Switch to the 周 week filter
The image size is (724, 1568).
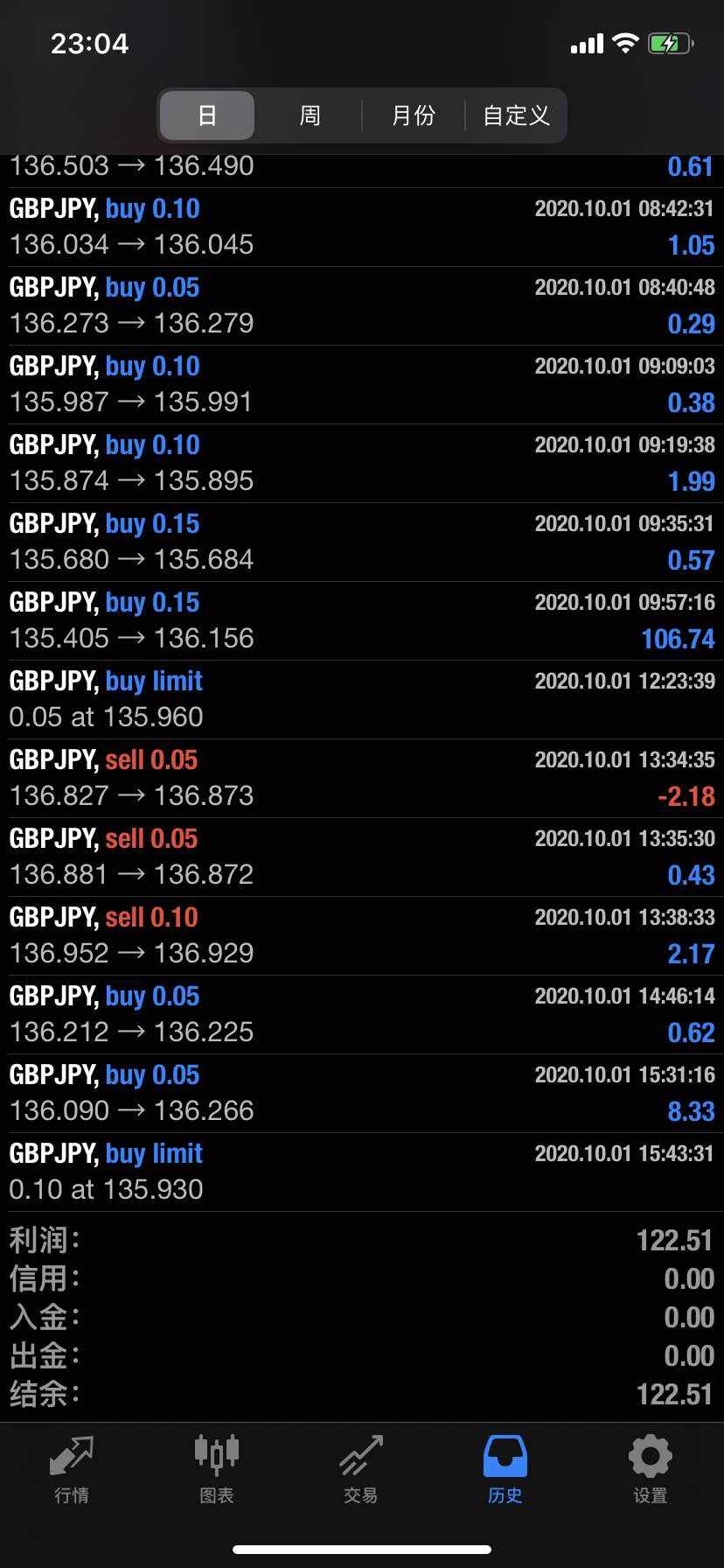coord(310,115)
